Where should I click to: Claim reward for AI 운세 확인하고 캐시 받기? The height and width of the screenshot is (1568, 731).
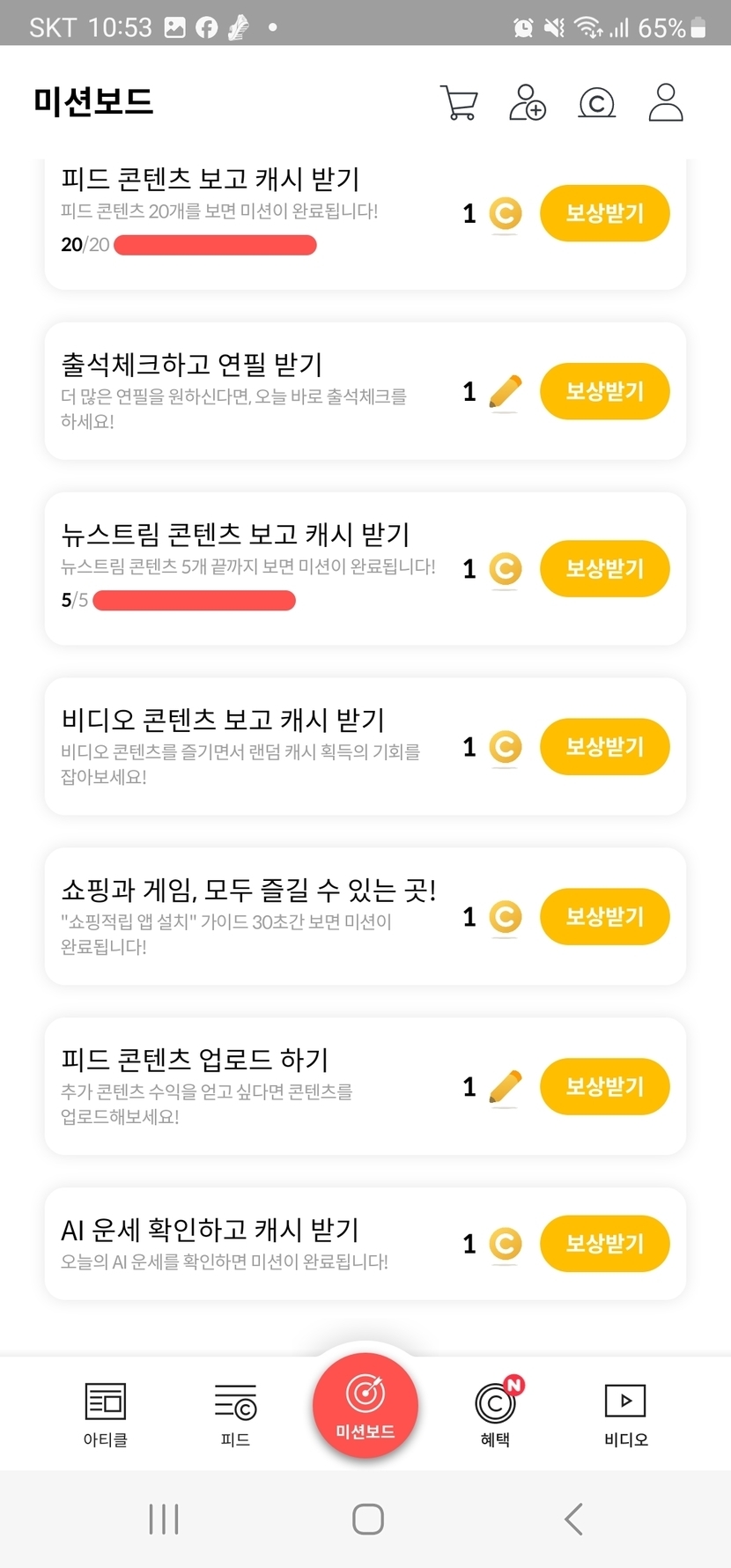(604, 1244)
